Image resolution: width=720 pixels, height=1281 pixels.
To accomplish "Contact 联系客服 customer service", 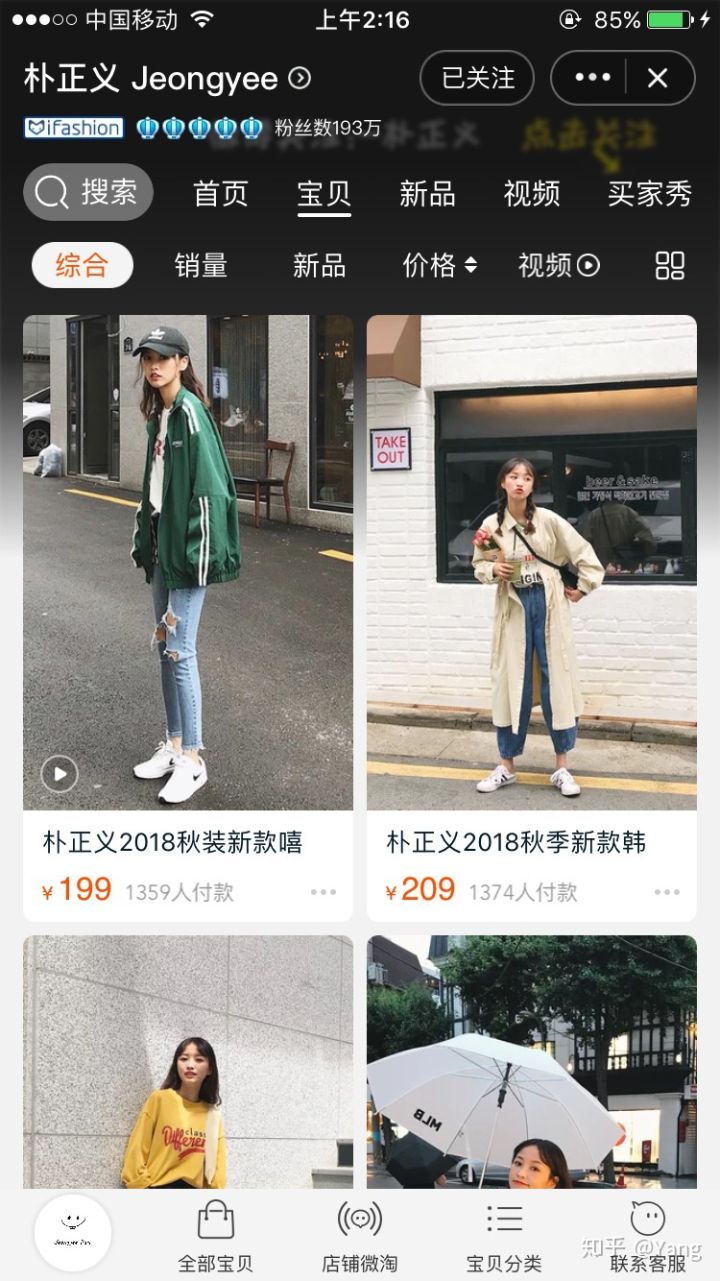I will (648, 1236).
